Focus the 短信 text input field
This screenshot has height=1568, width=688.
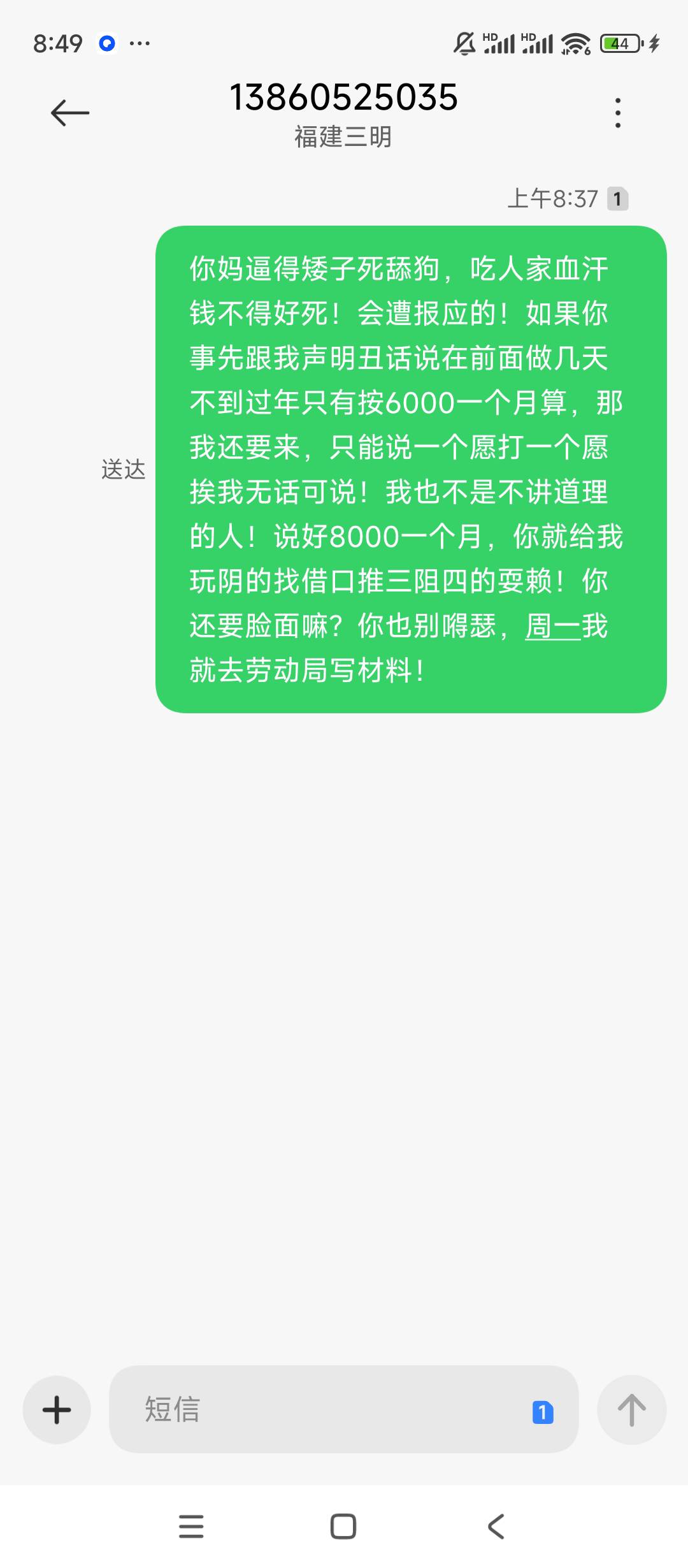click(x=319, y=1409)
